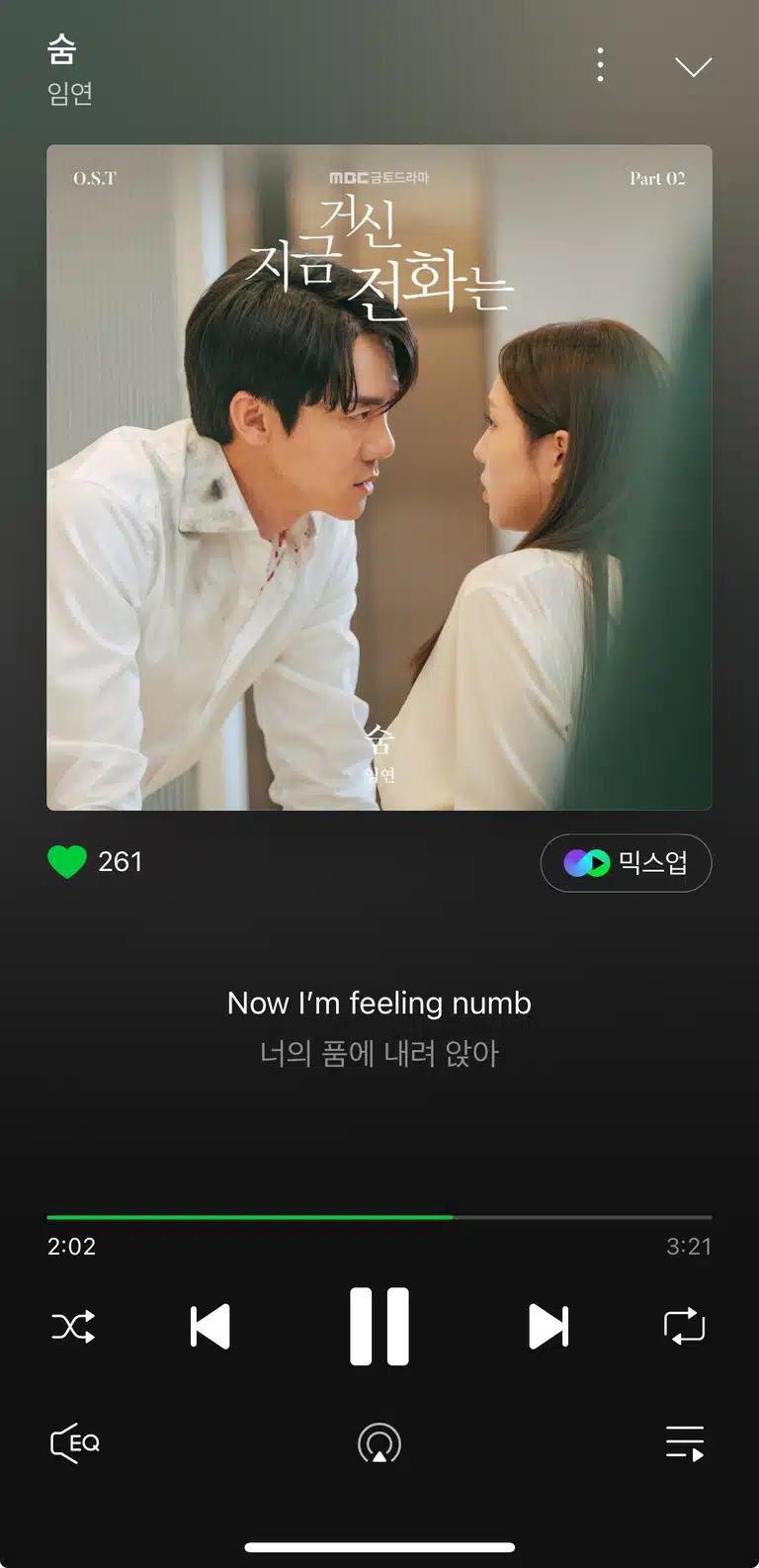The image size is (759, 1568).
Task: Tap the 믹스업 button
Action: [x=626, y=863]
